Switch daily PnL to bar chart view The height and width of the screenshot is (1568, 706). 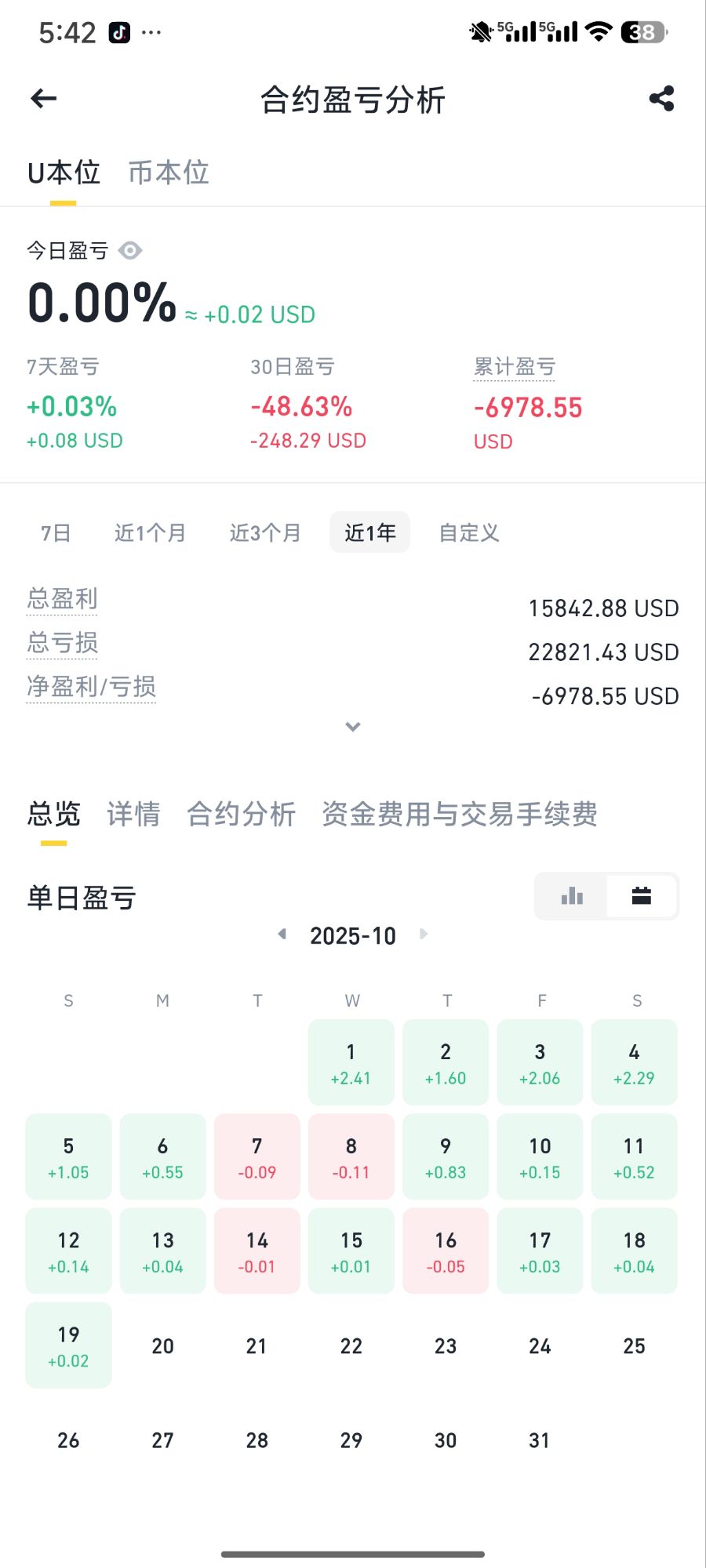pyautogui.click(x=572, y=896)
